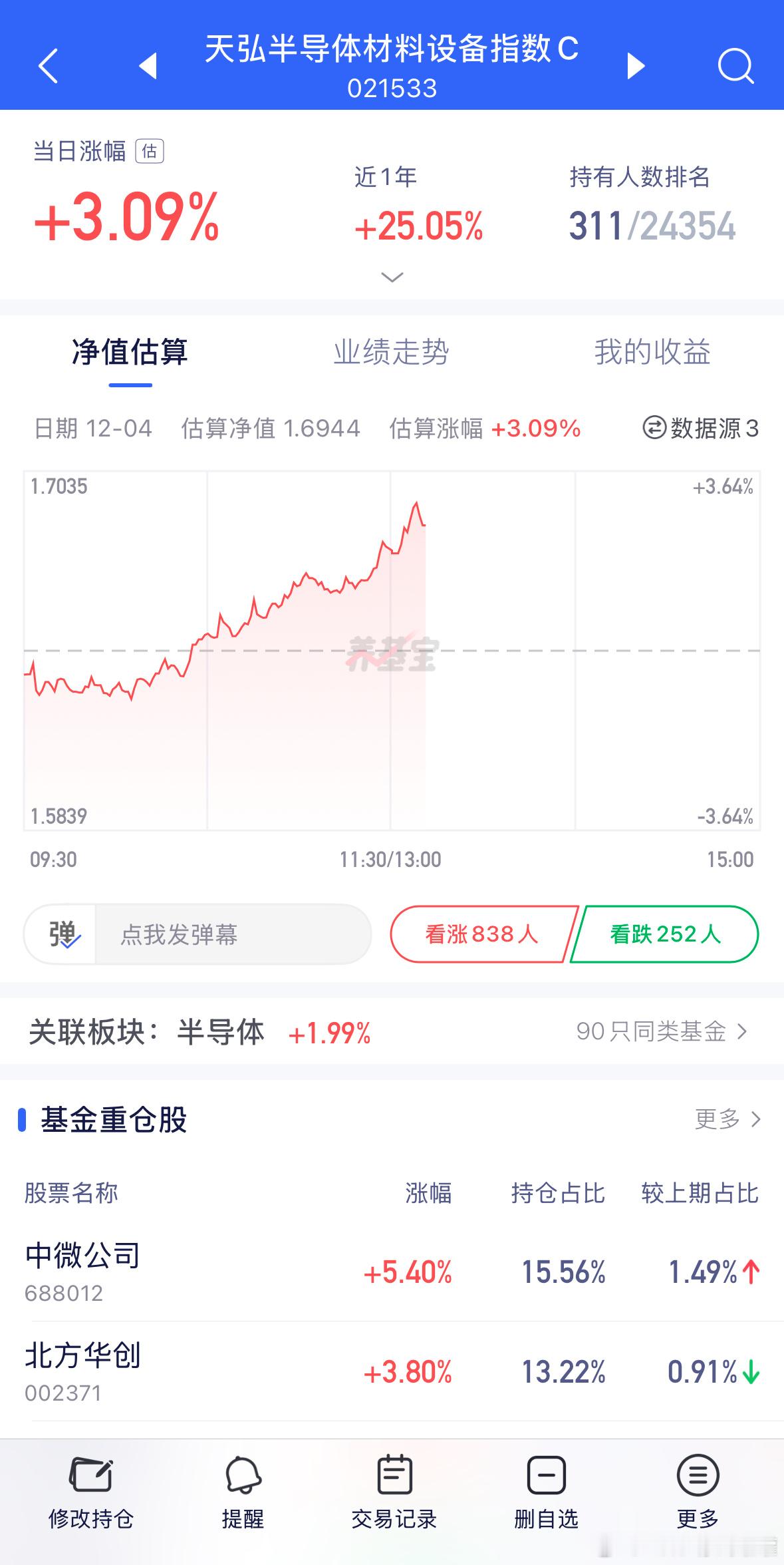Open fund search via magnifier icon
This screenshot has height=1565, width=784.
click(x=735, y=67)
